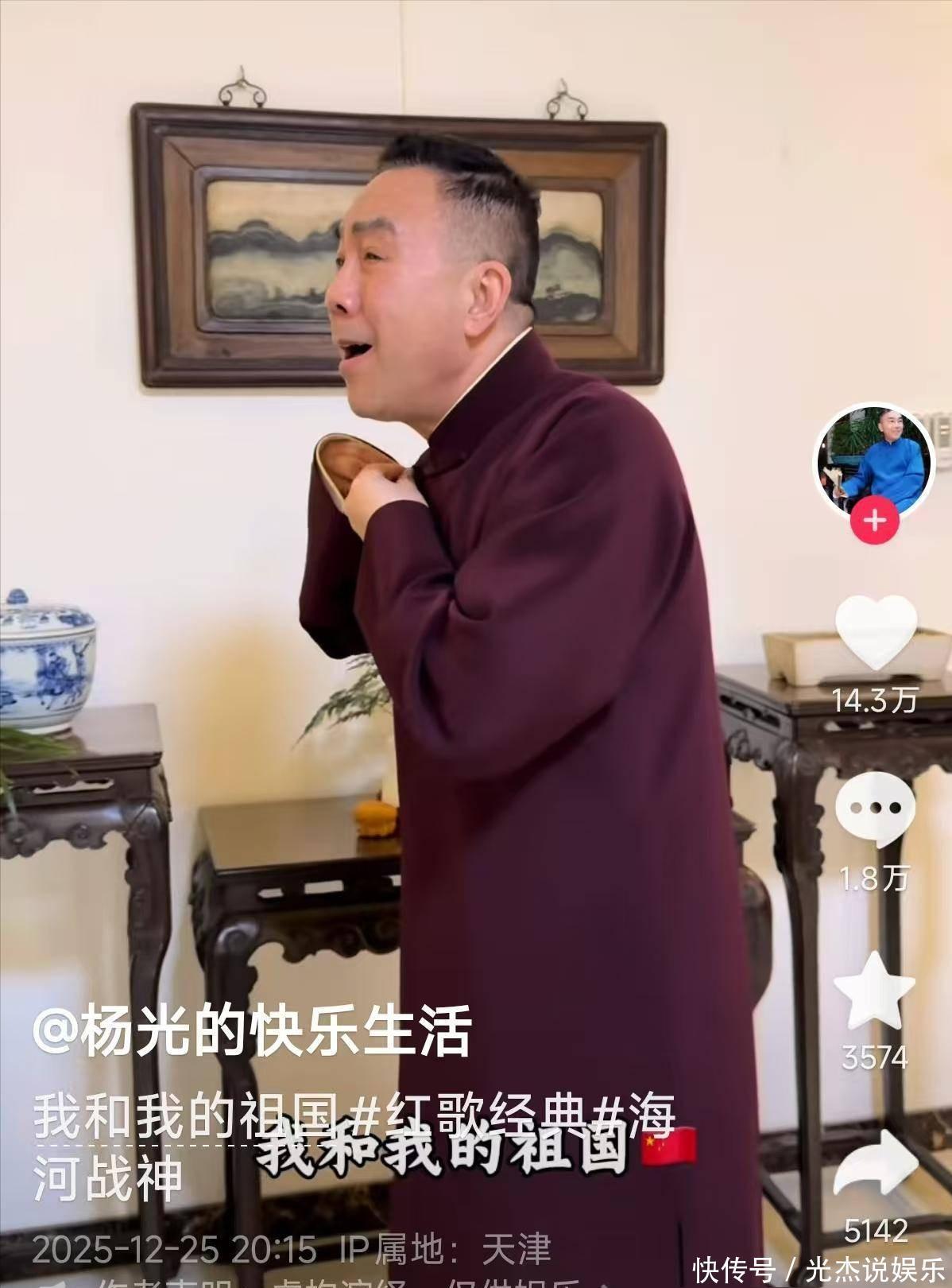Add this video to favorites star
The width and height of the screenshot is (952, 1288).
click(874, 992)
